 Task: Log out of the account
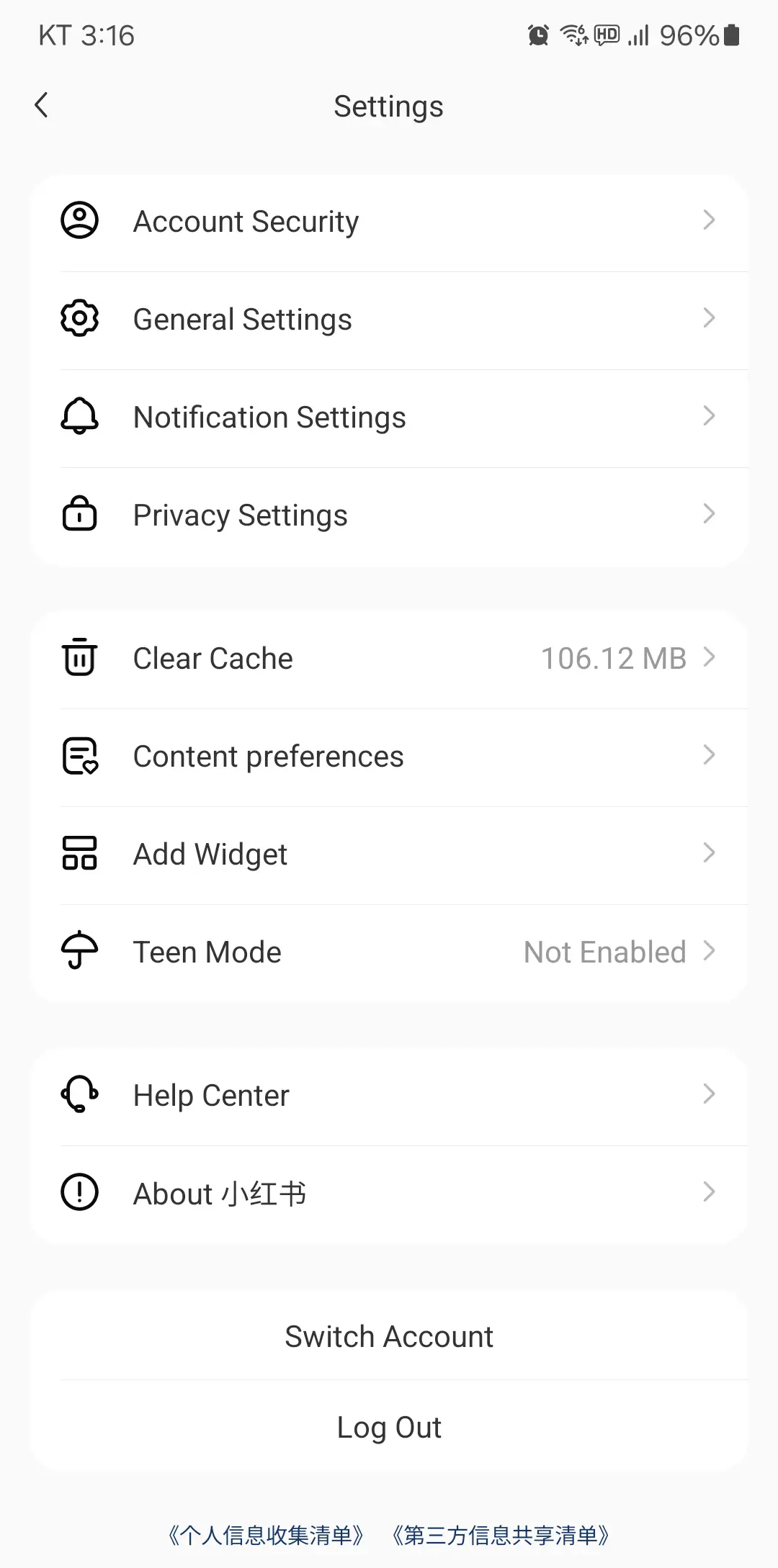[389, 1427]
